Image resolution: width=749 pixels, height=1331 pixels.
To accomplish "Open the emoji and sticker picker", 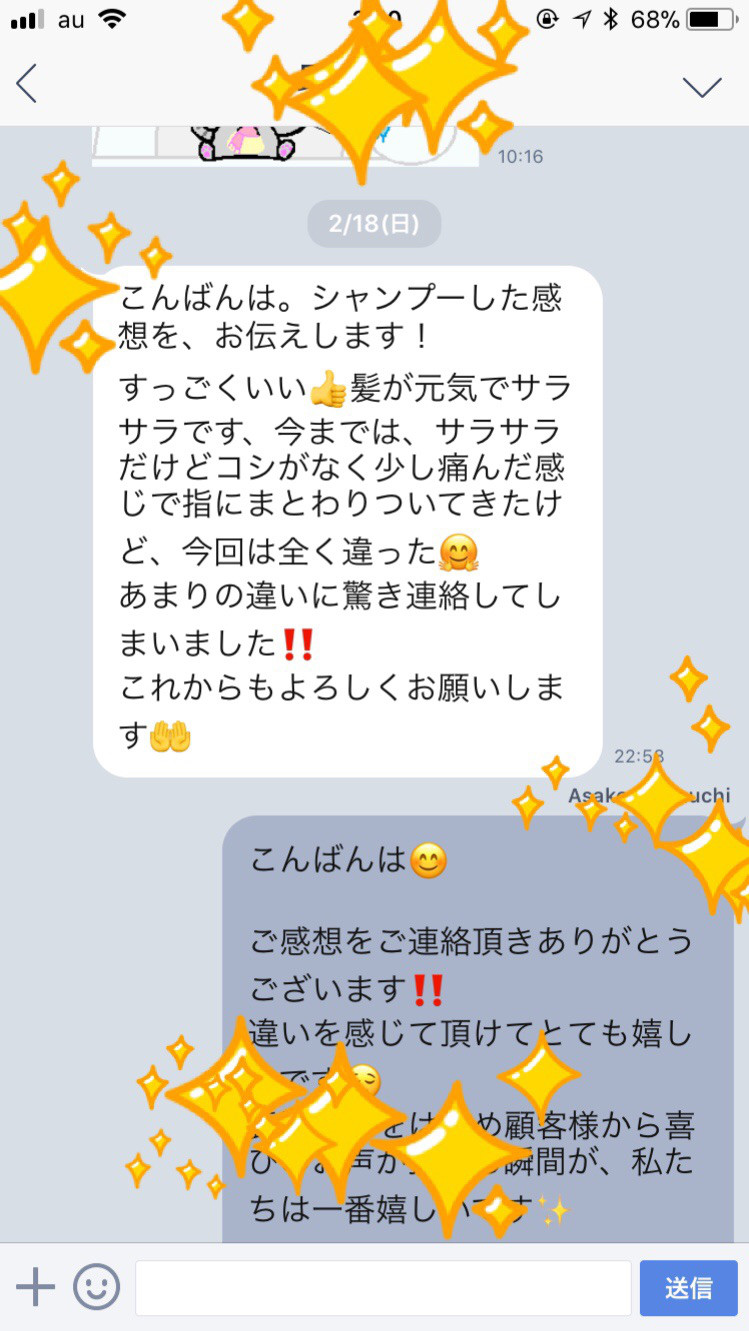I will [97, 1287].
